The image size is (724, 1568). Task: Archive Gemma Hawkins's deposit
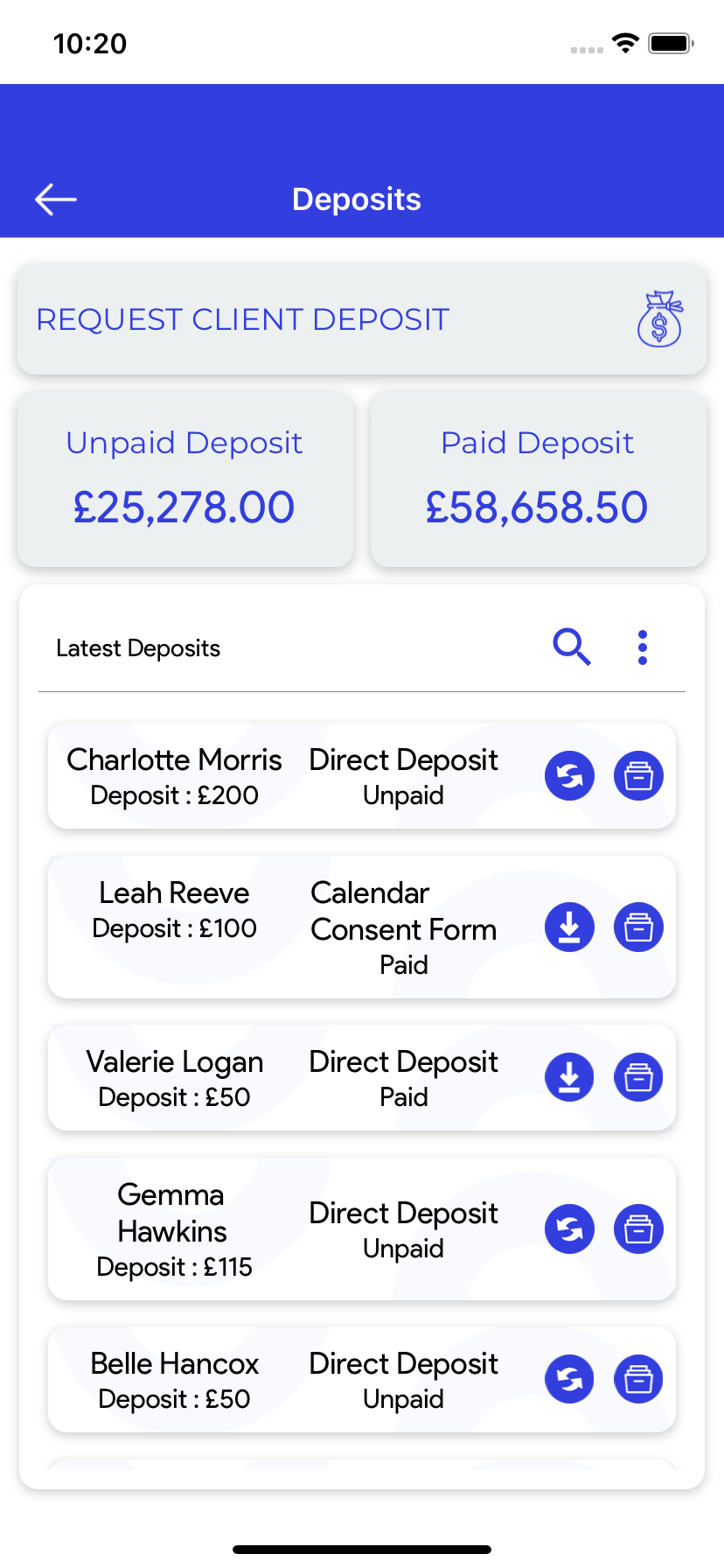pyautogui.click(x=638, y=1229)
